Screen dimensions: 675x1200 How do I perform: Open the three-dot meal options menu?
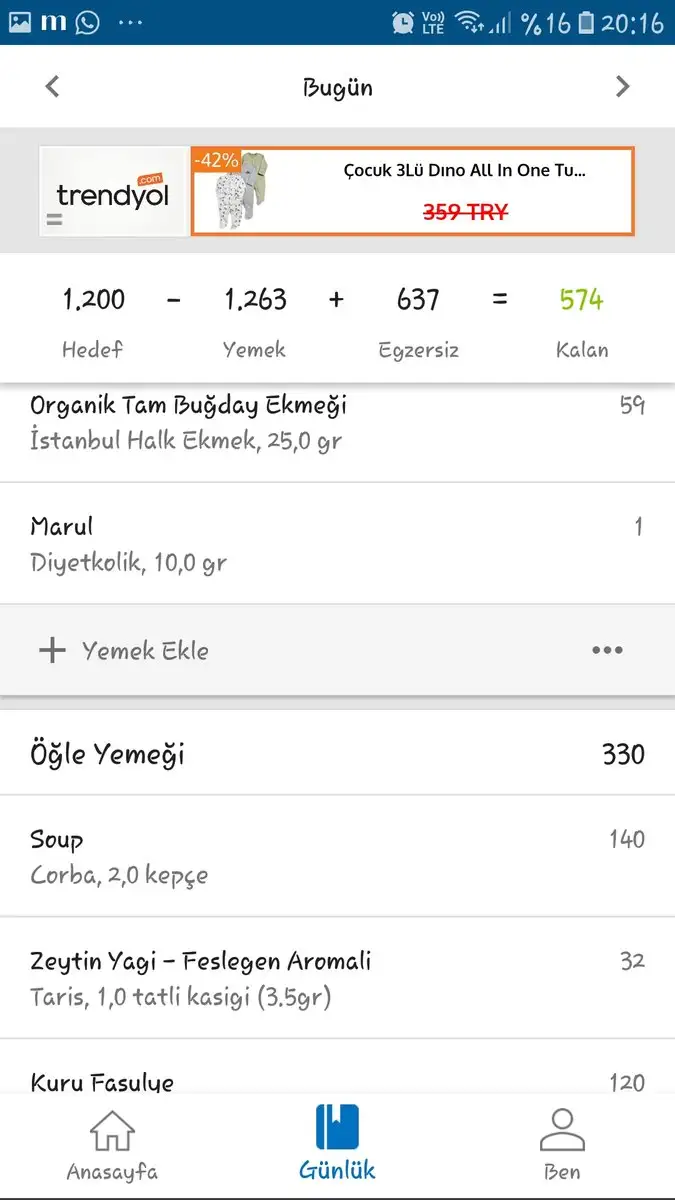coord(607,651)
